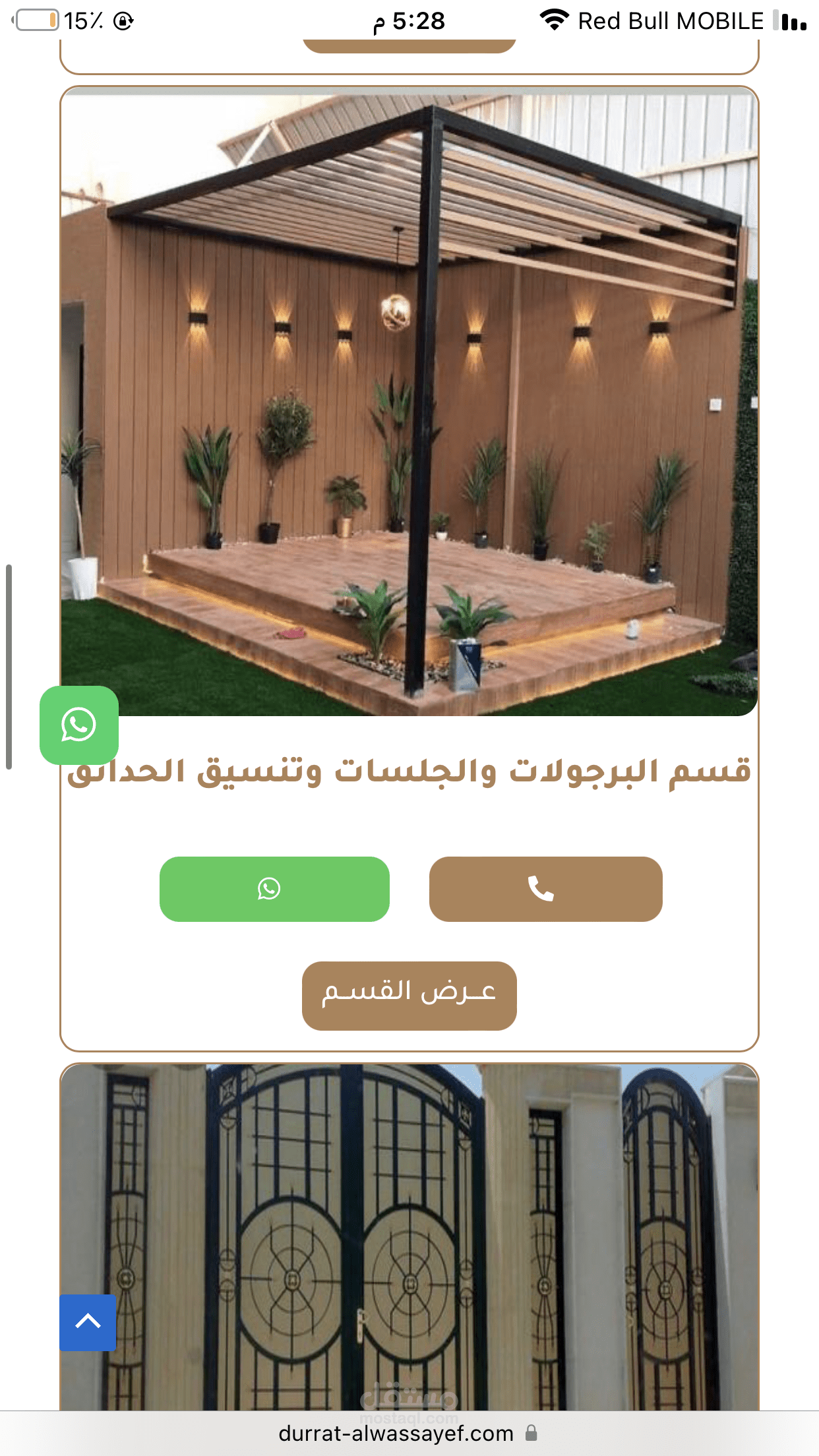Open عرض القسم for the pergolas section
This screenshot has width=819, height=1456.
click(x=409, y=995)
